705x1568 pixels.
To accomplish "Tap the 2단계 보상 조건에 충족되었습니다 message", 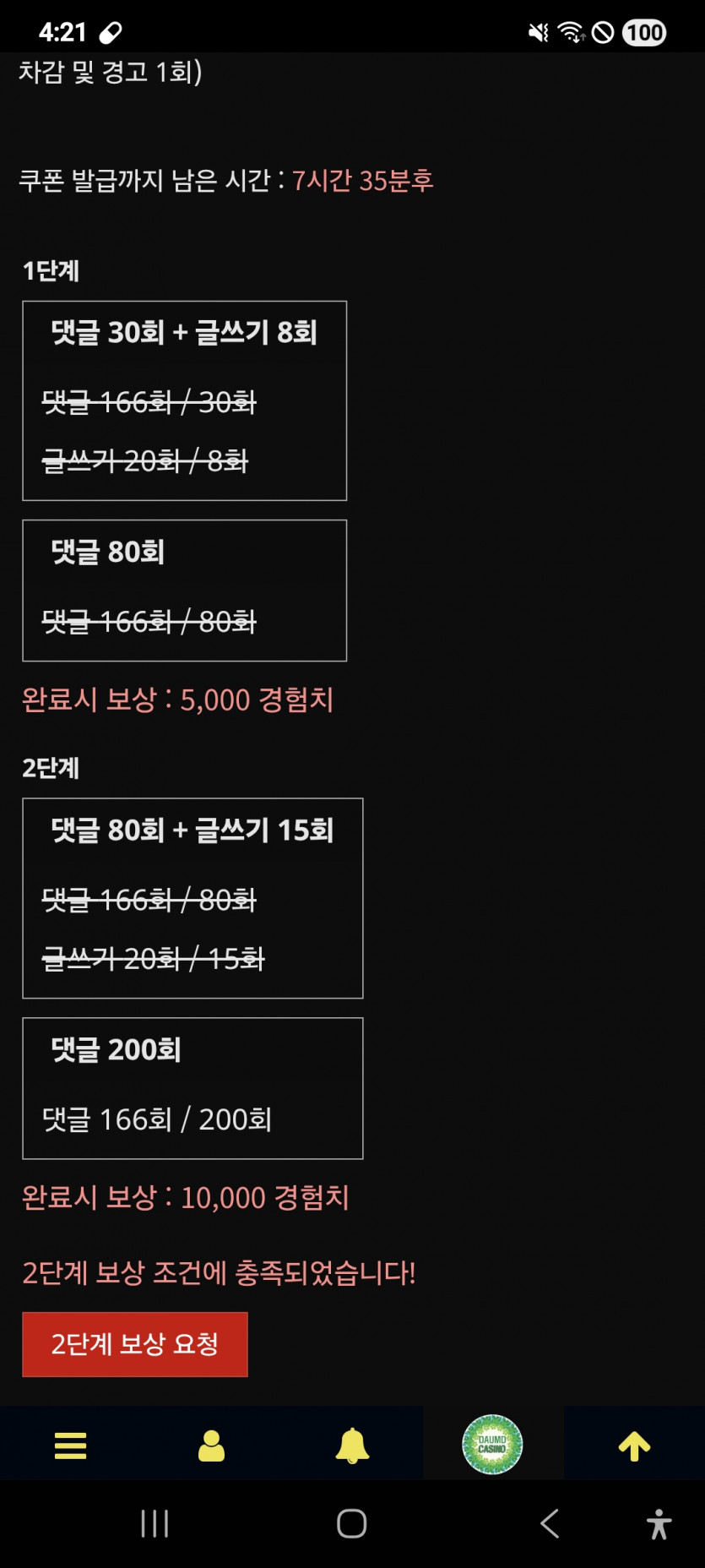I will (x=219, y=1273).
